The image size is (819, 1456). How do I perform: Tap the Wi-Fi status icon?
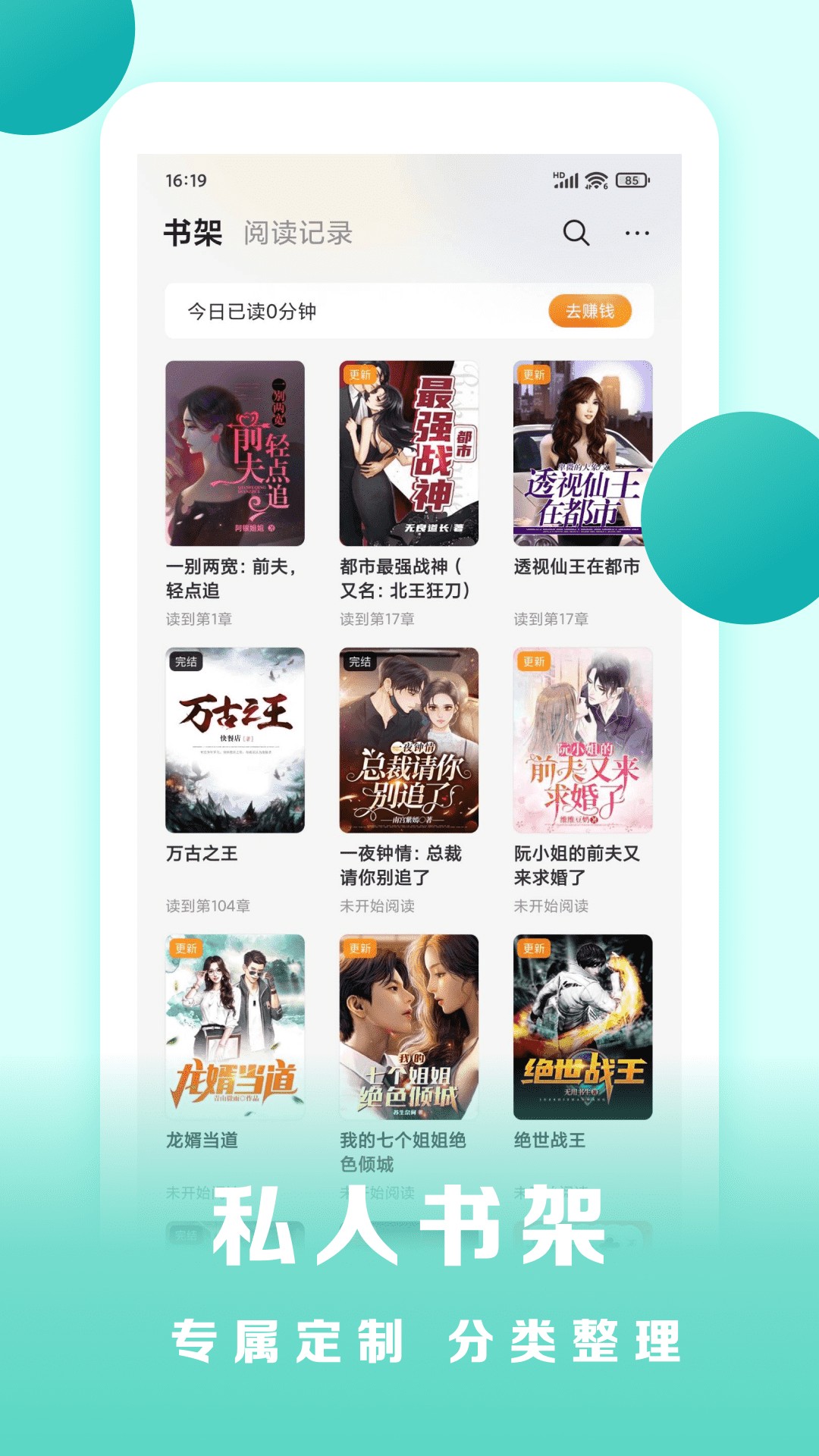click(597, 178)
